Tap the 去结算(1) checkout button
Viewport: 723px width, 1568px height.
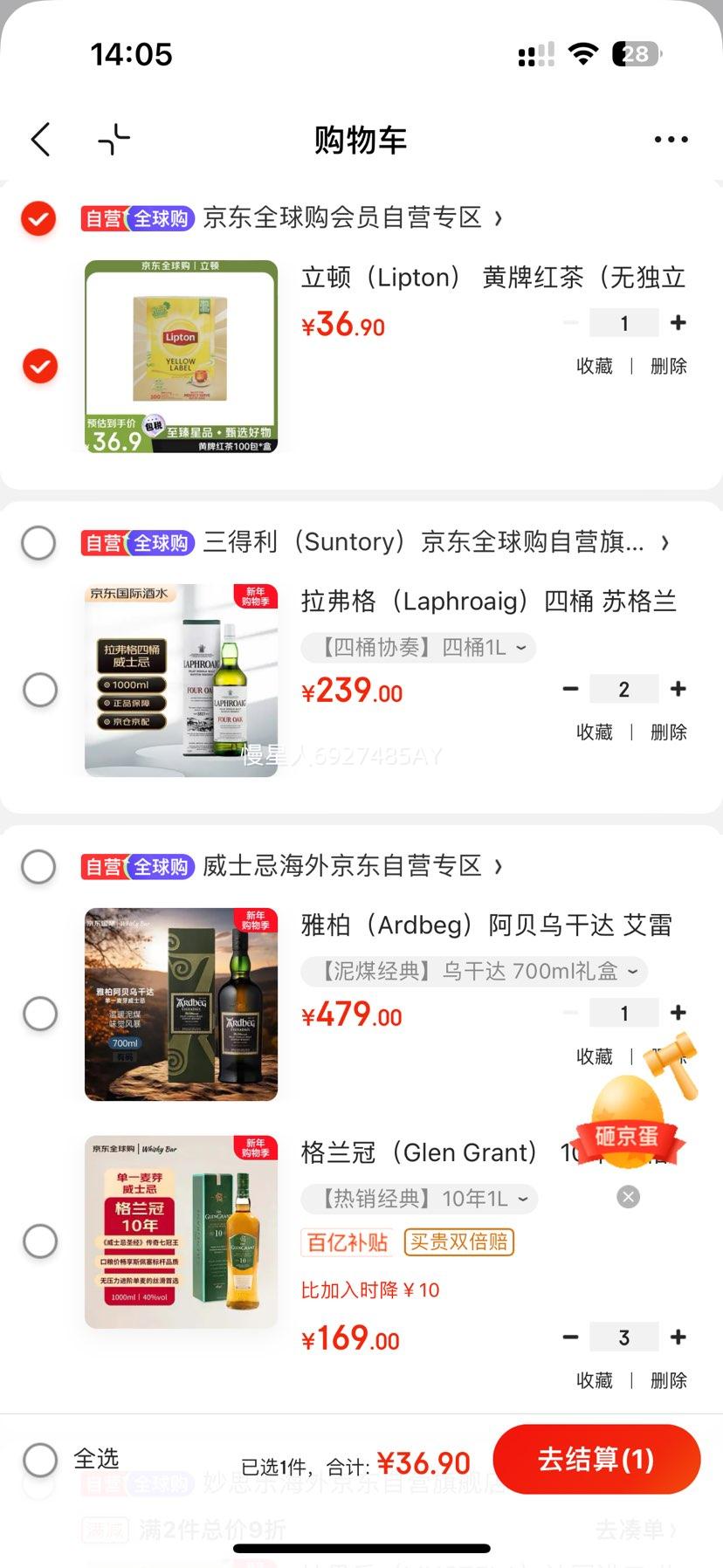click(x=596, y=1459)
